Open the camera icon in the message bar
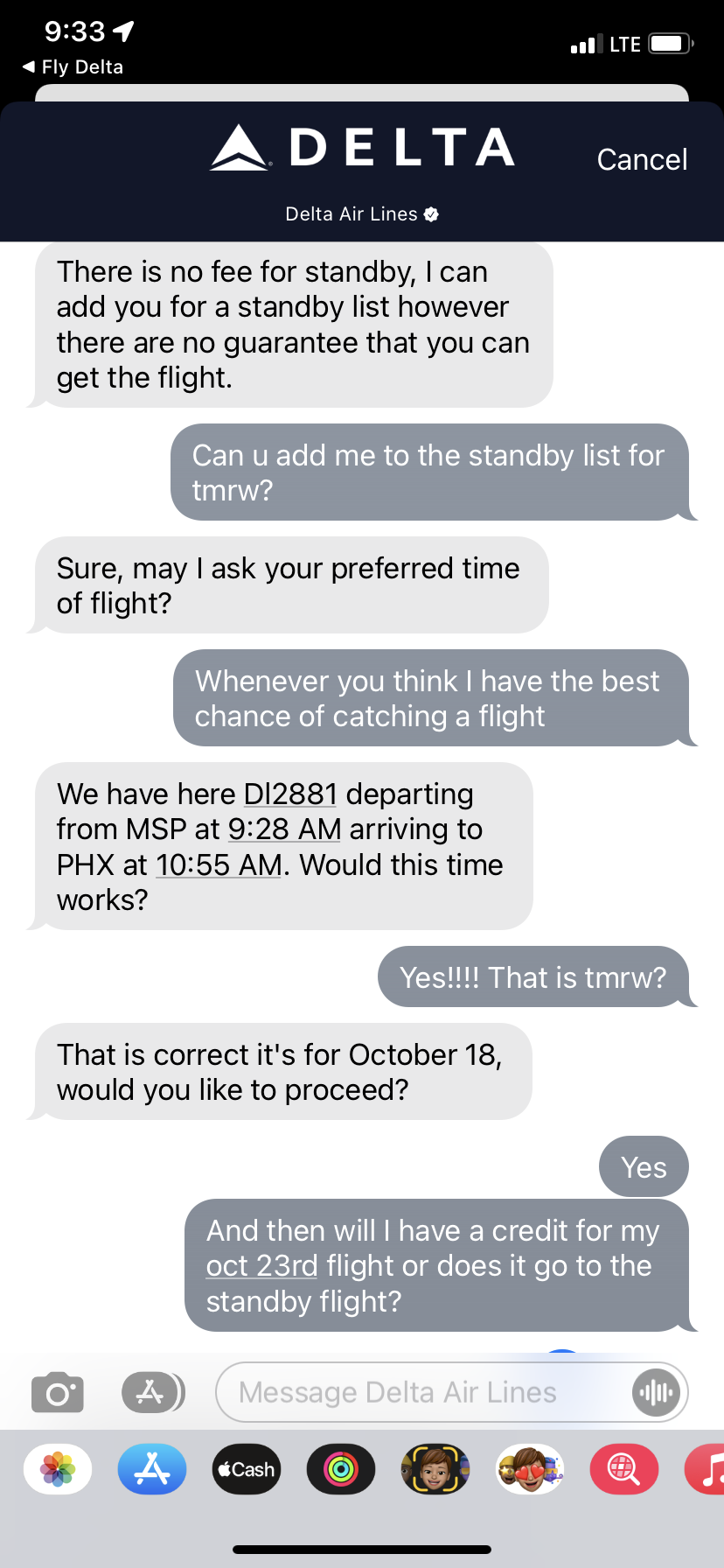 coord(57,1392)
